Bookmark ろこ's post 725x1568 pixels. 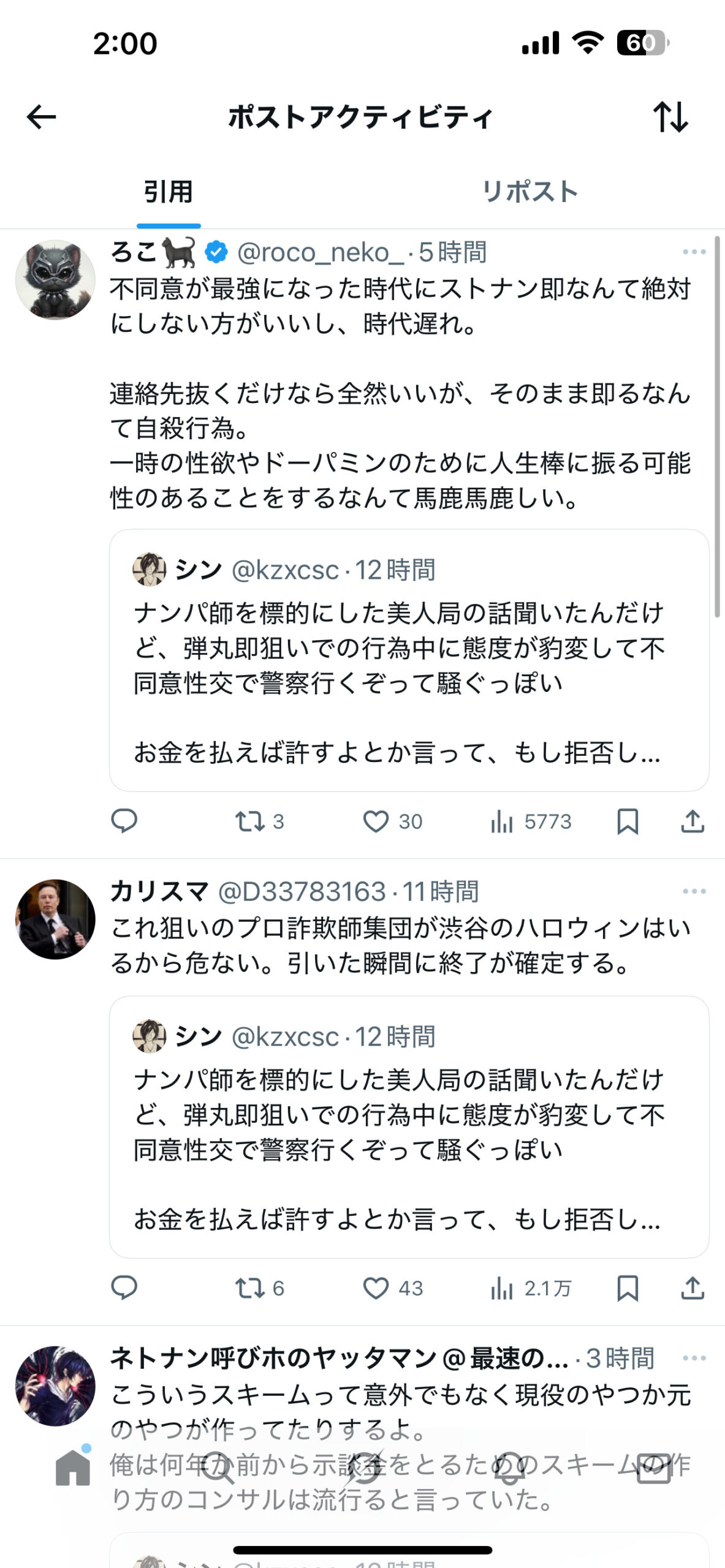point(628,821)
